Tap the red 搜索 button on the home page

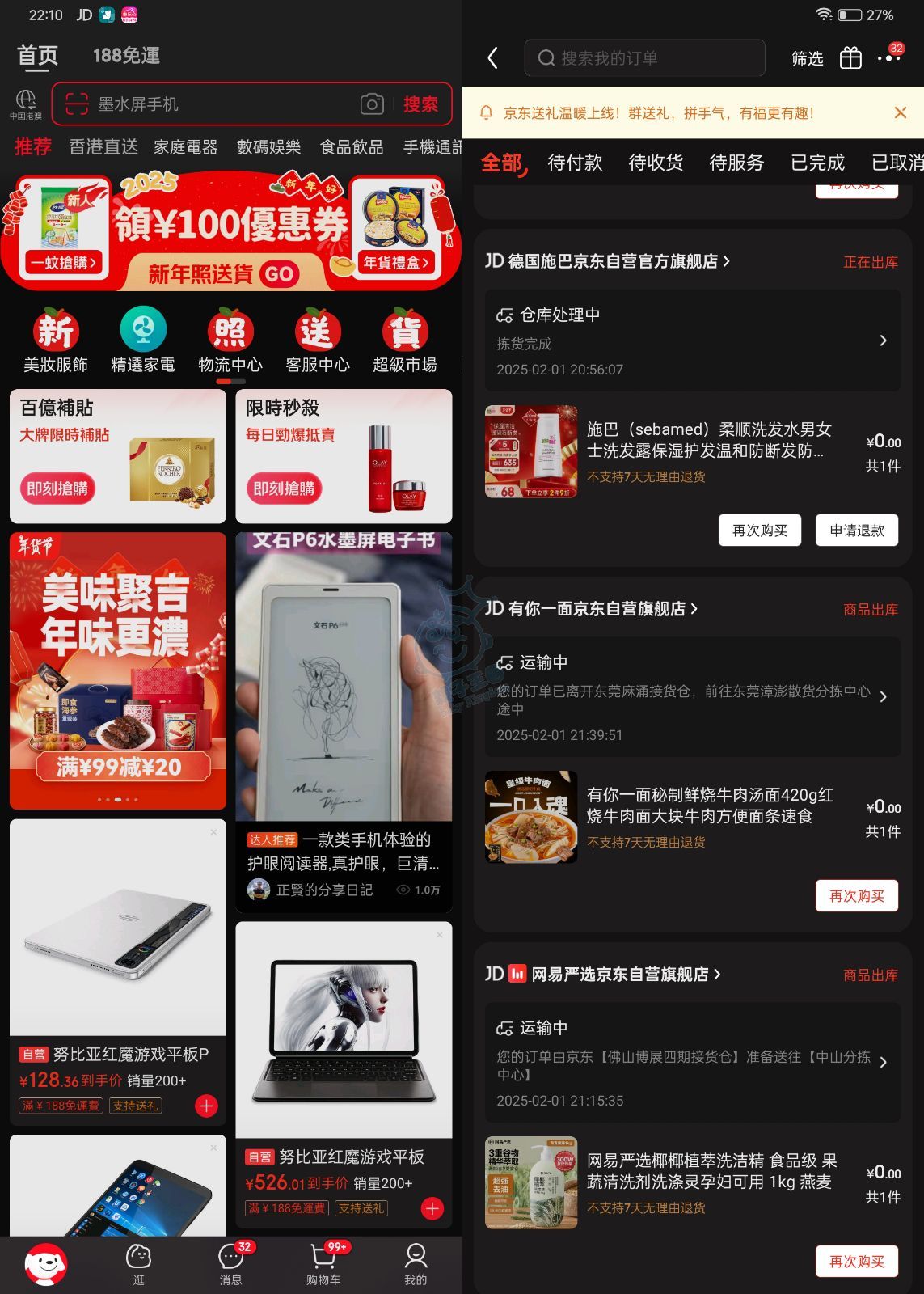(x=420, y=104)
